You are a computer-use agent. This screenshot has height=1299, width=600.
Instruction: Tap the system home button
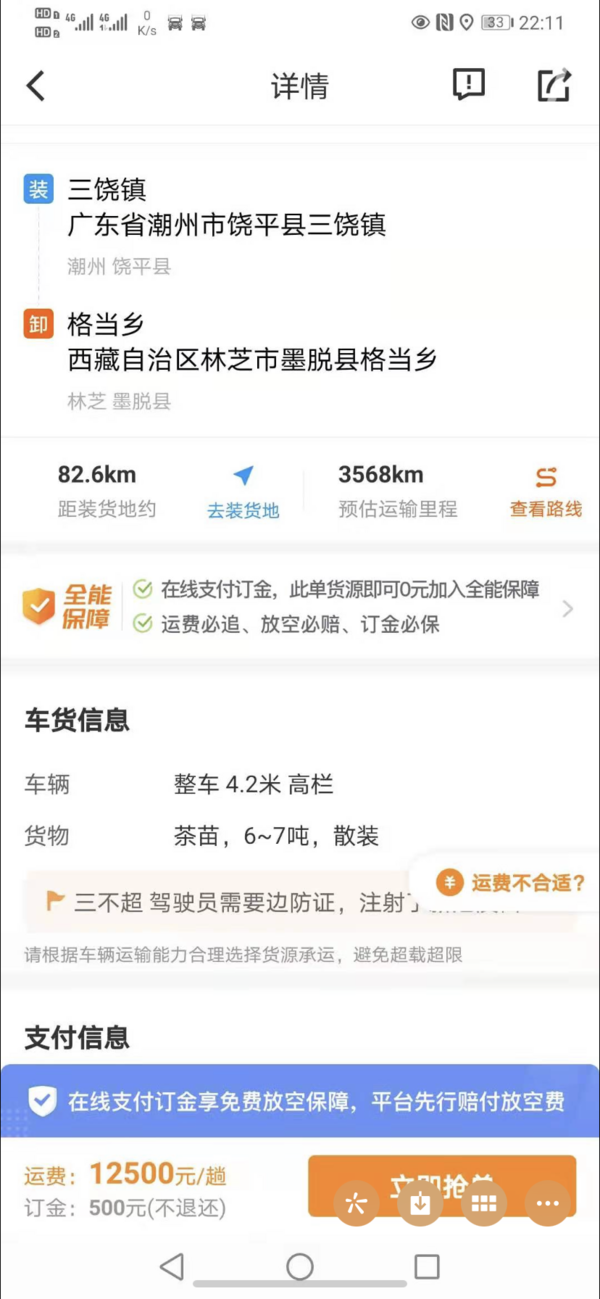click(300, 1267)
